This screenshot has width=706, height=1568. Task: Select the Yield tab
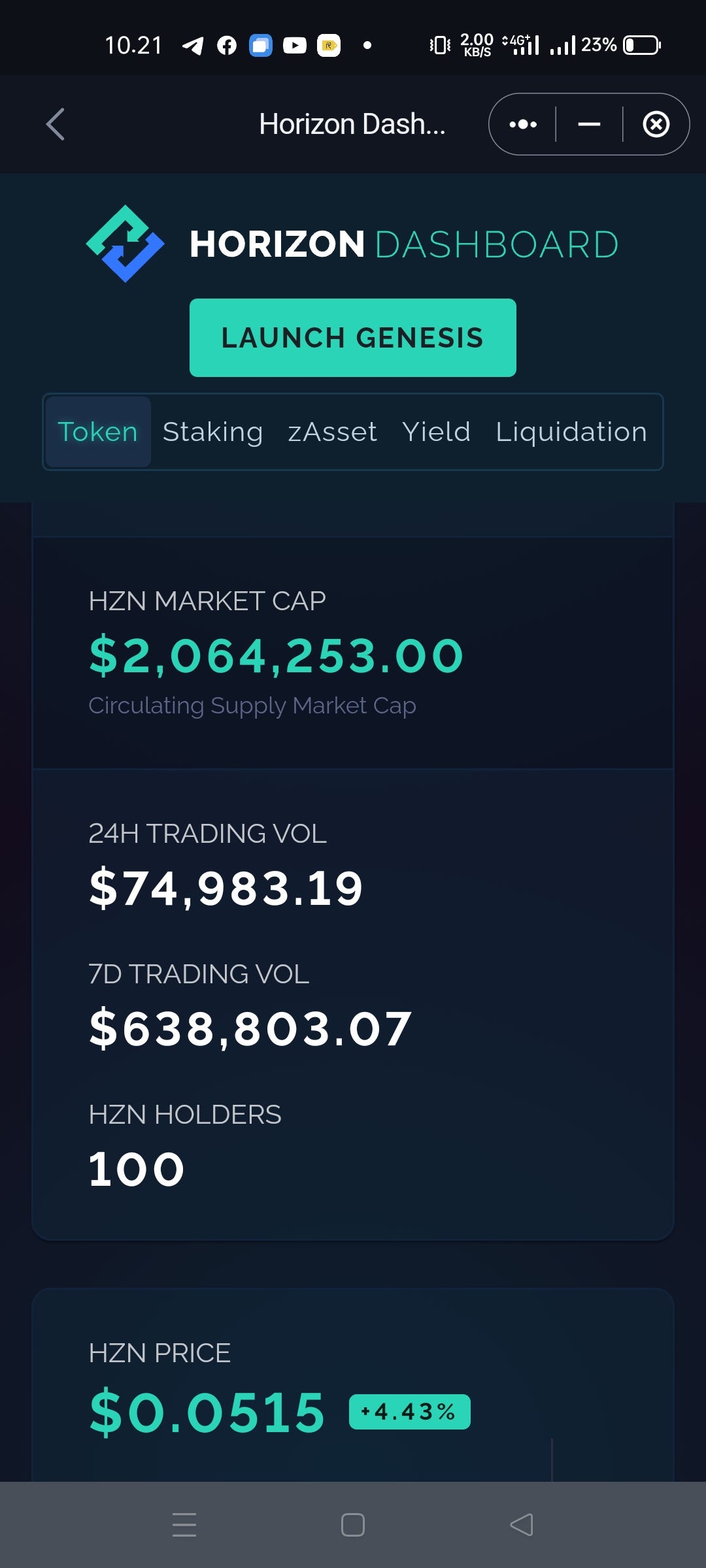[x=437, y=431]
